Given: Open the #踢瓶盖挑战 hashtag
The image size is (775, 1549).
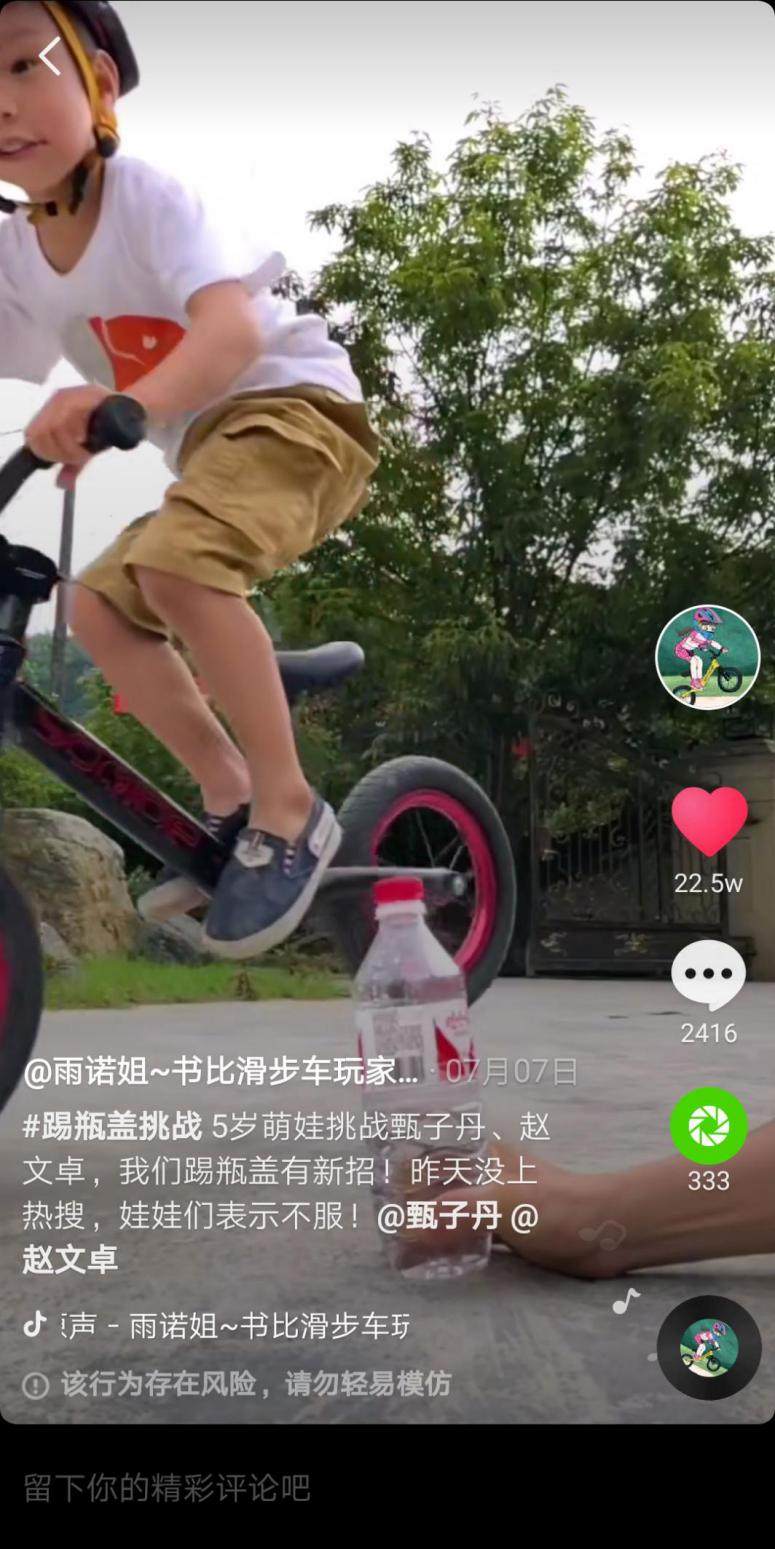Looking at the screenshot, I should click(112, 1126).
